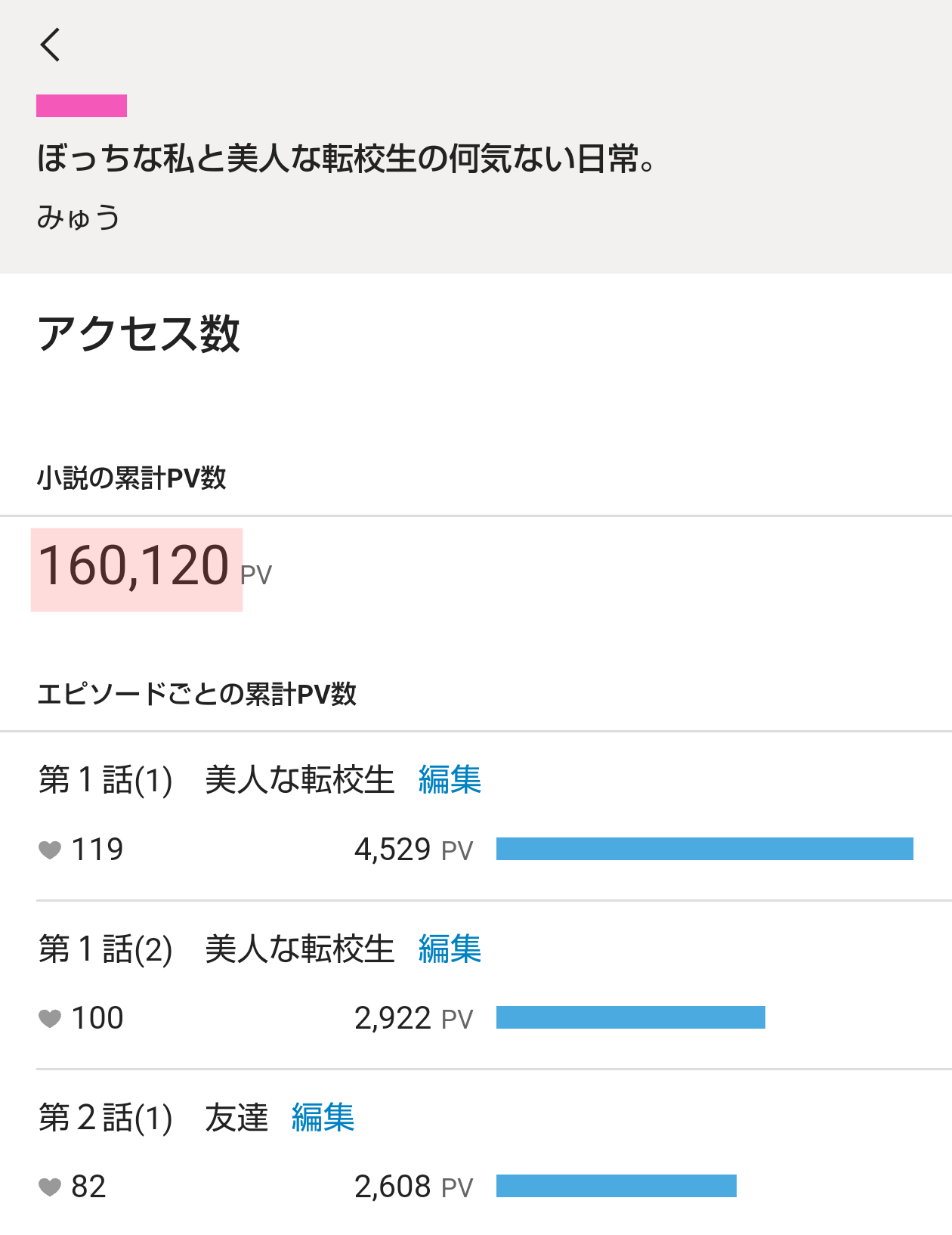
Task: Go back using the top arrow
Action: tap(50, 45)
